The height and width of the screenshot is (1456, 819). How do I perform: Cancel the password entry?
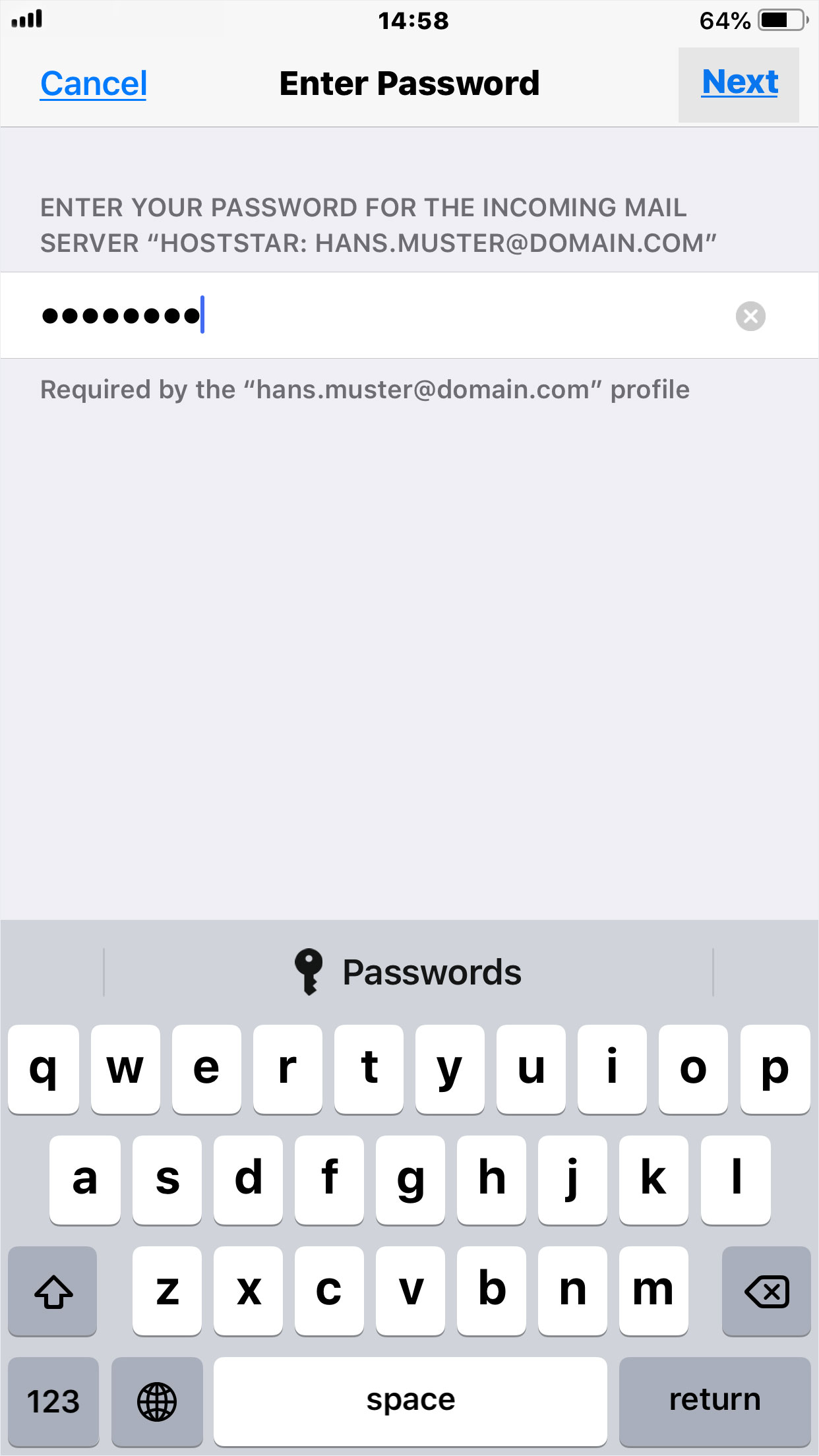[x=93, y=84]
